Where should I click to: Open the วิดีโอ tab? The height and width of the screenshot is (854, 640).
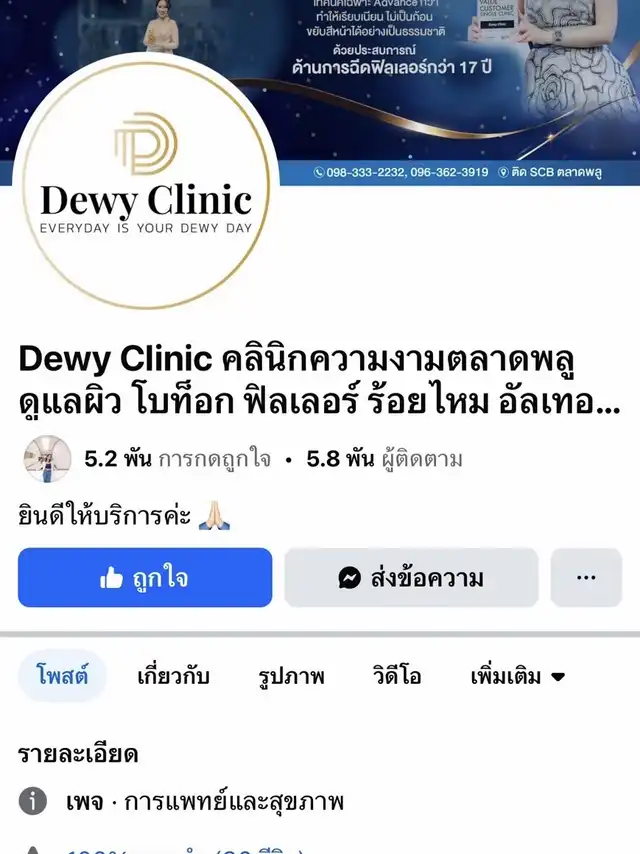click(397, 676)
